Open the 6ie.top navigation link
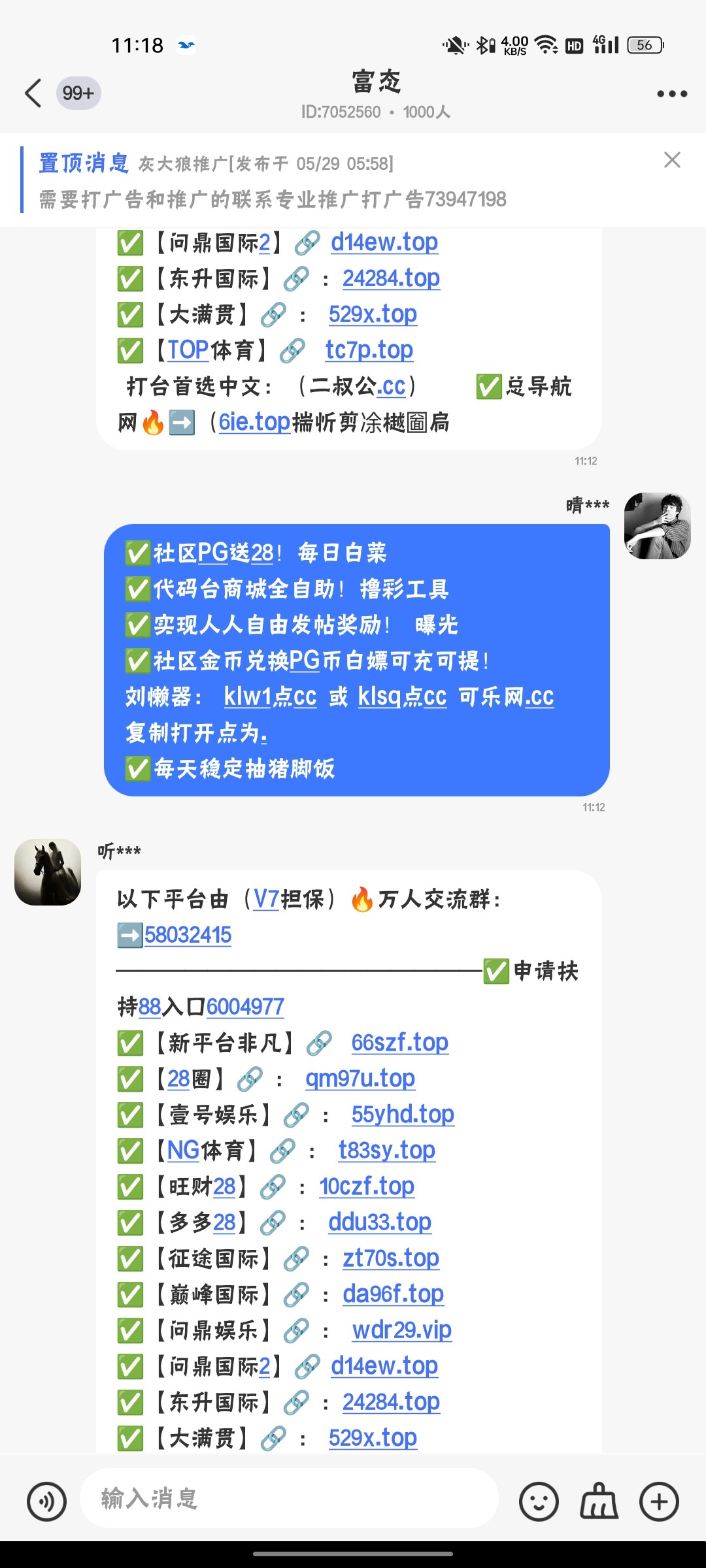This screenshot has width=706, height=1568. 256,422
